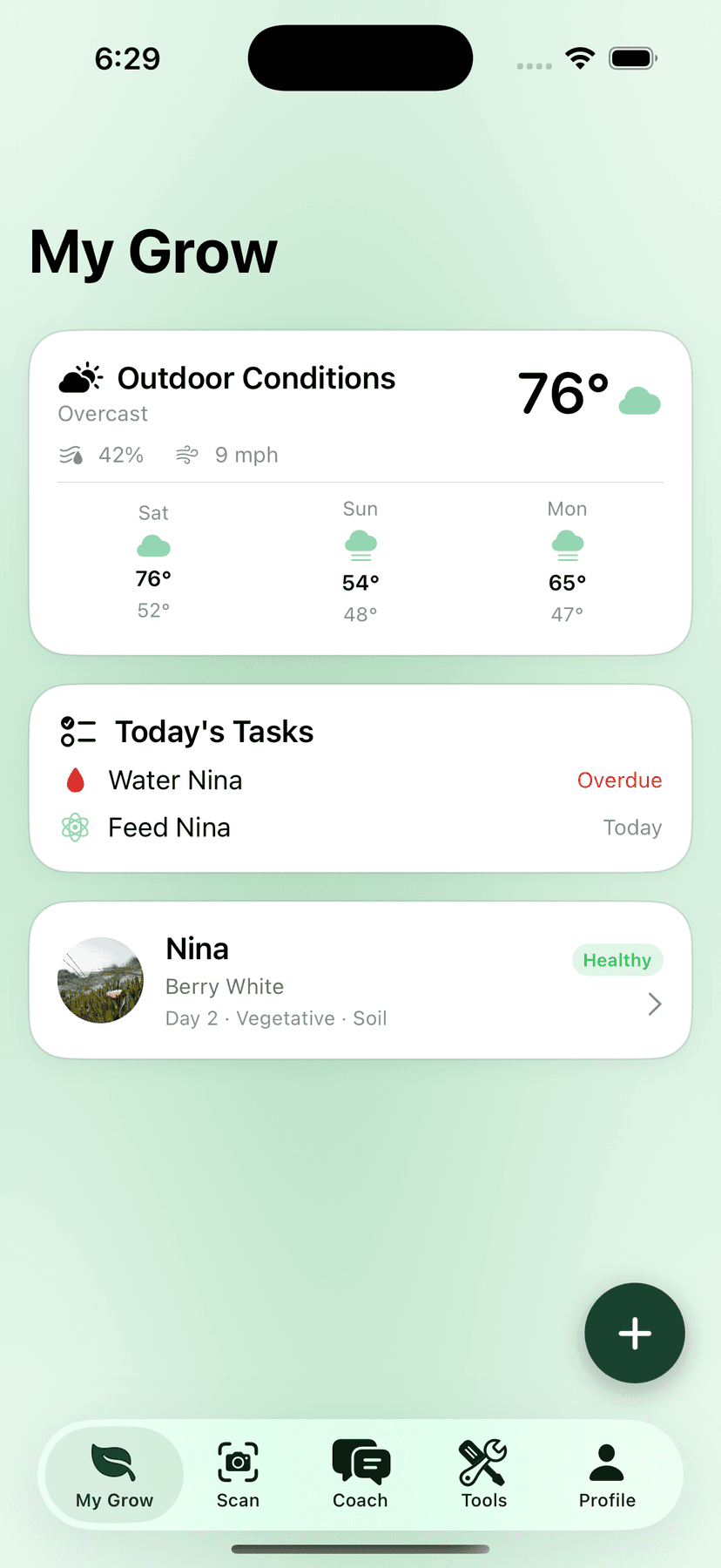The height and width of the screenshot is (1568, 721).
Task: Switch to the Scan tab
Action: (238, 1476)
